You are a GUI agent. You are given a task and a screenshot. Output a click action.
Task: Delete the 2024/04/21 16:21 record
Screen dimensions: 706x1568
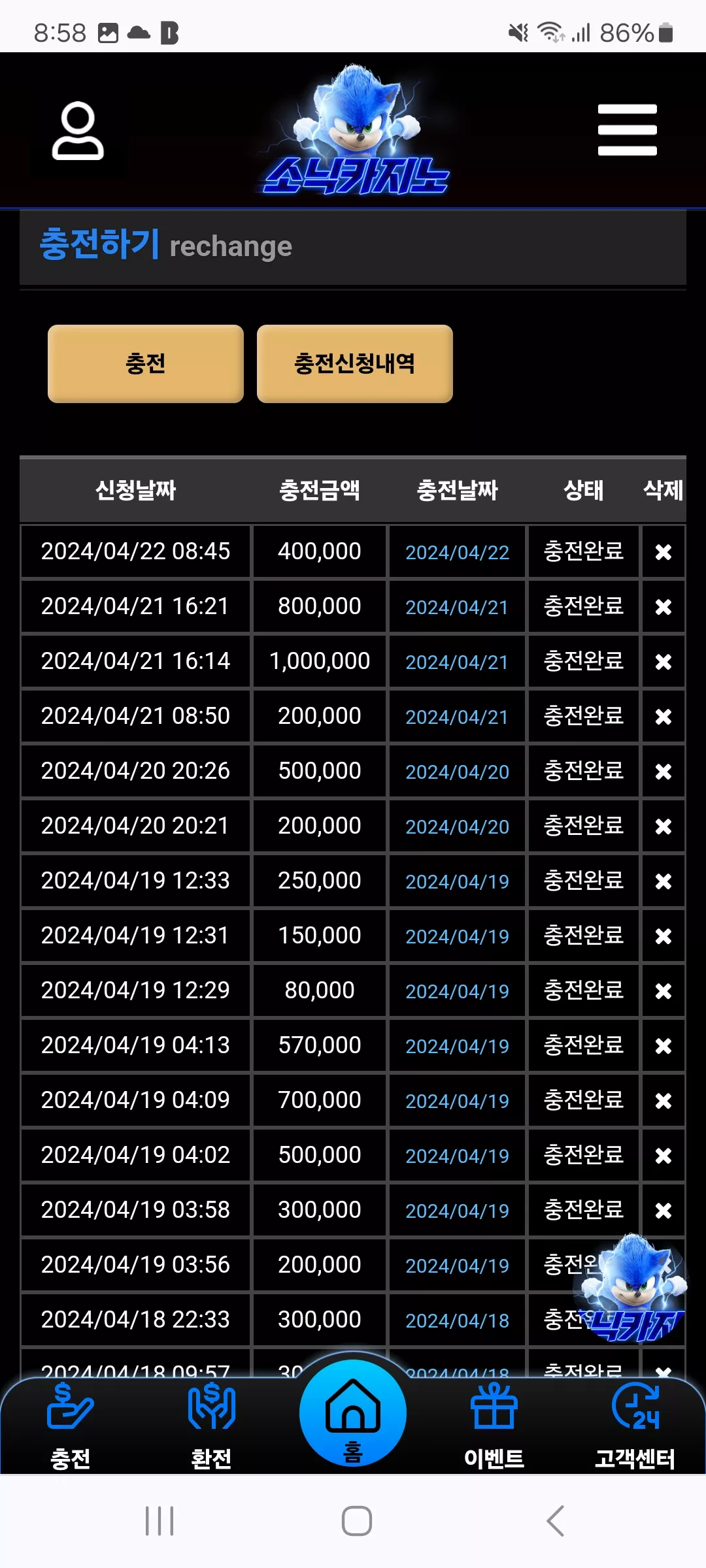pyautogui.click(x=664, y=607)
